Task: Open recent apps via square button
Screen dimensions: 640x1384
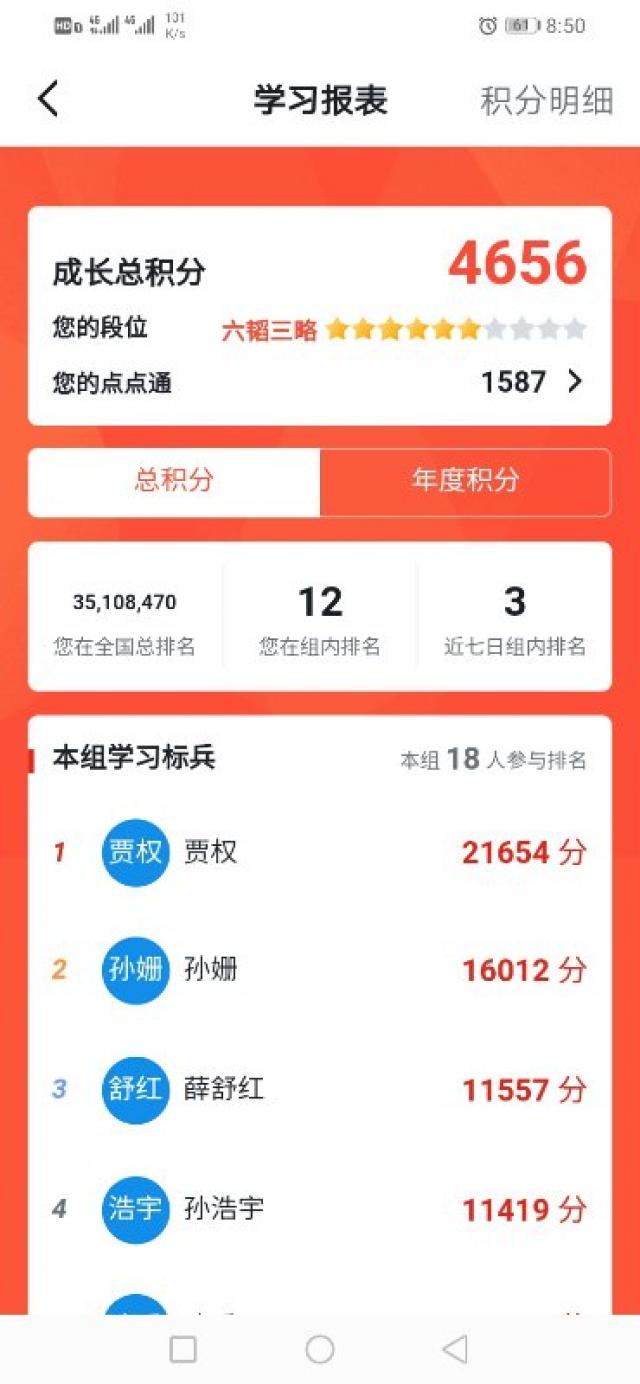Action: pos(183,1349)
